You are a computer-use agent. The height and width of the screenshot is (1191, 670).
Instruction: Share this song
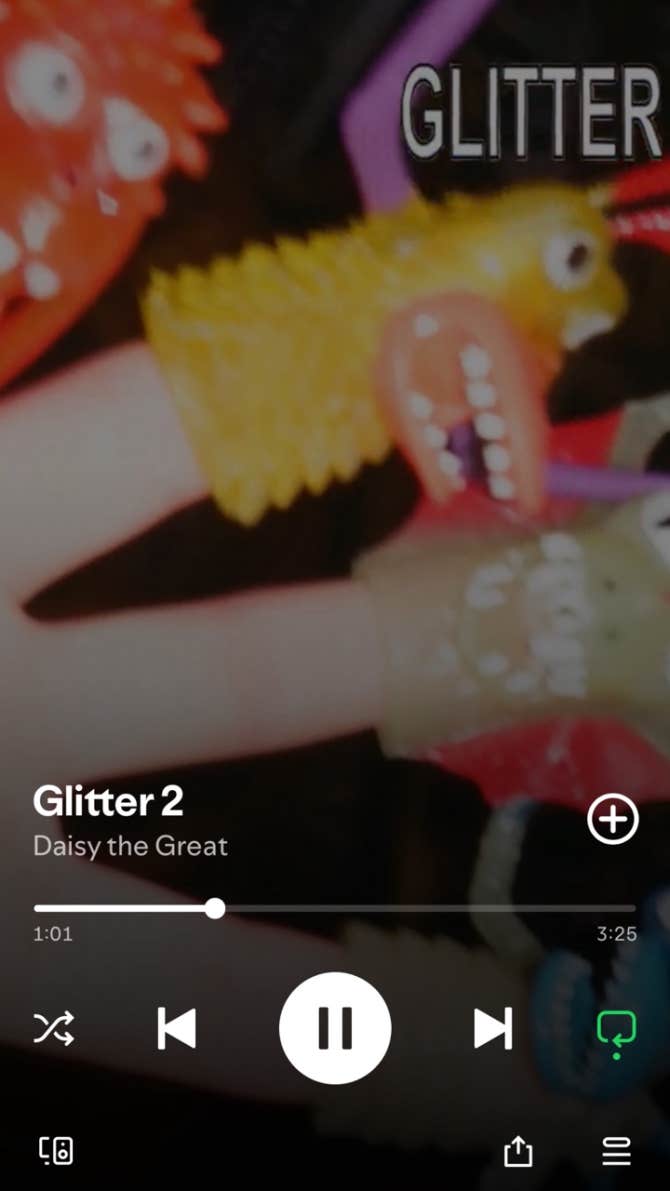518,1152
